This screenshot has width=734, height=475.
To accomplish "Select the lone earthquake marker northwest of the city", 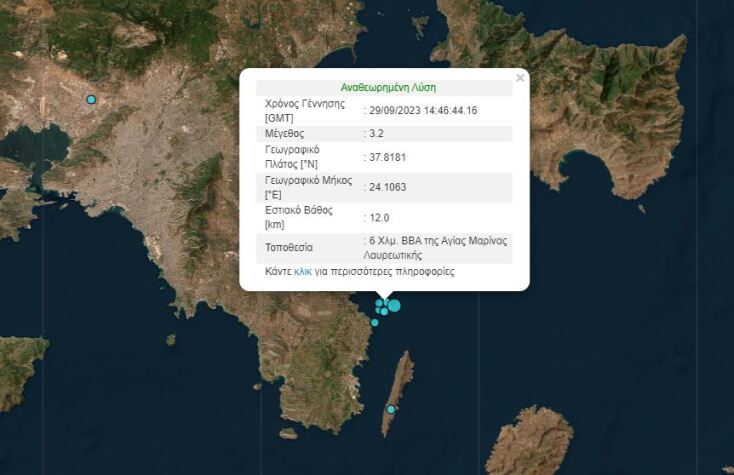I will pyautogui.click(x=91, y=100).
